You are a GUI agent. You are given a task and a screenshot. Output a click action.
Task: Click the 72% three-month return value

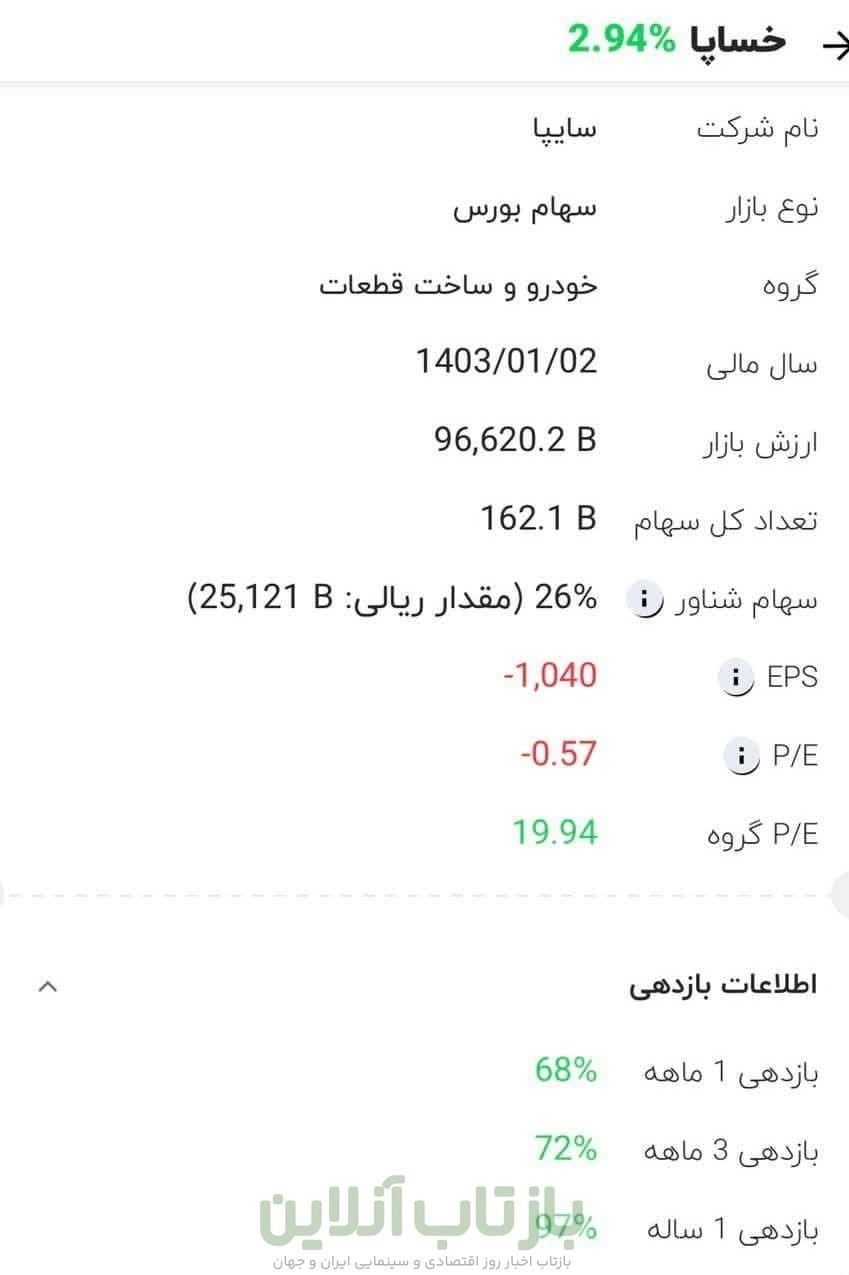tap(564, 1150)
